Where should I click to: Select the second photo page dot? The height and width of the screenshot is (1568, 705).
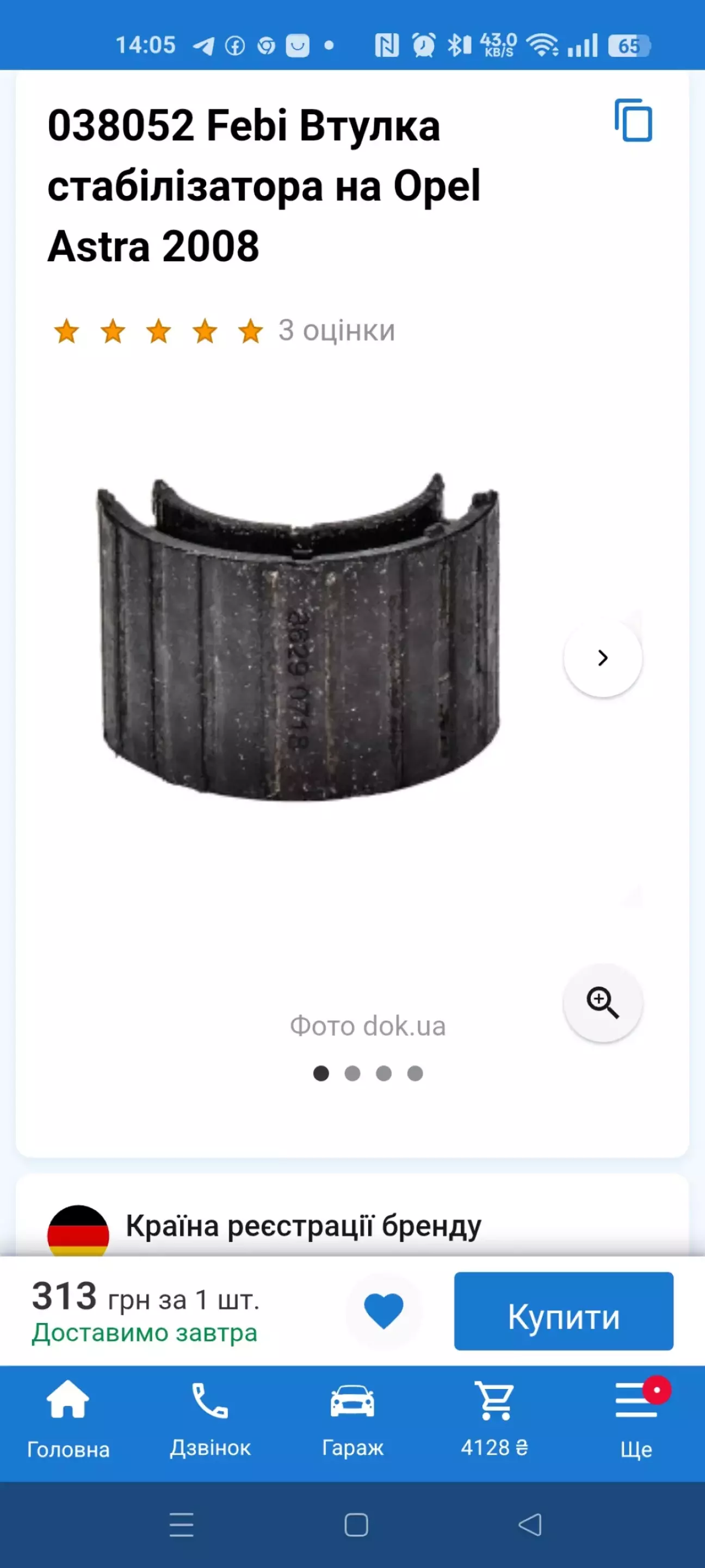click(x=352, y=1073)
